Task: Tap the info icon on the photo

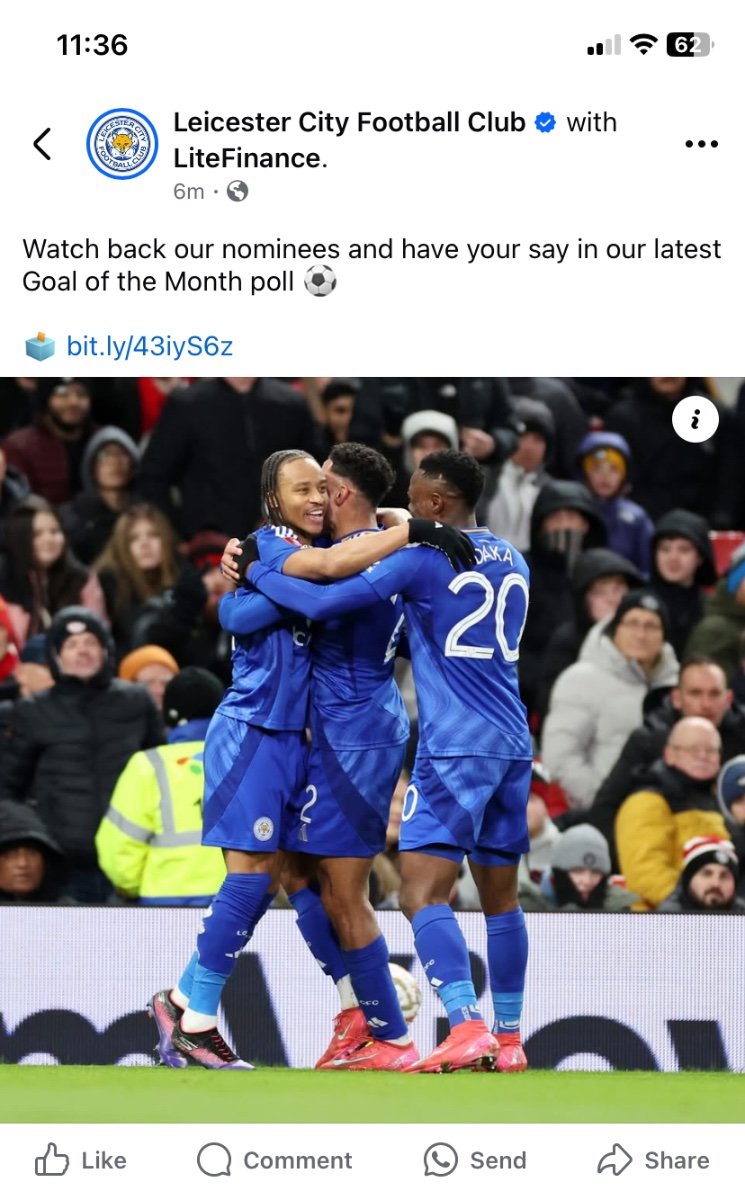Action: tap(695, 419)
